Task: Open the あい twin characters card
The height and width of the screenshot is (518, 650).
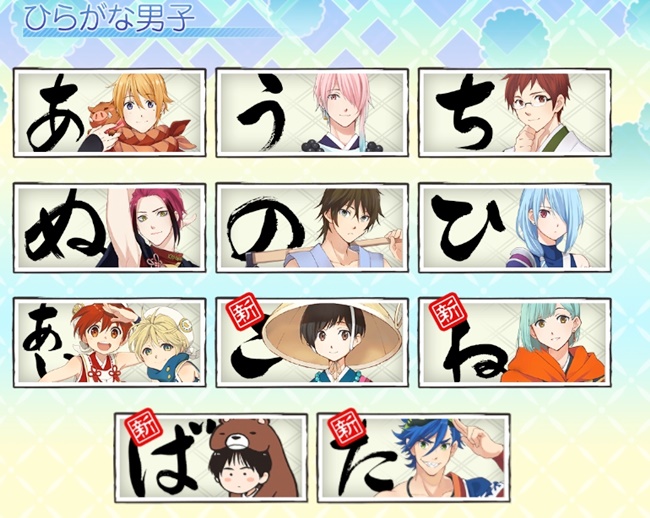Action: 109,342
